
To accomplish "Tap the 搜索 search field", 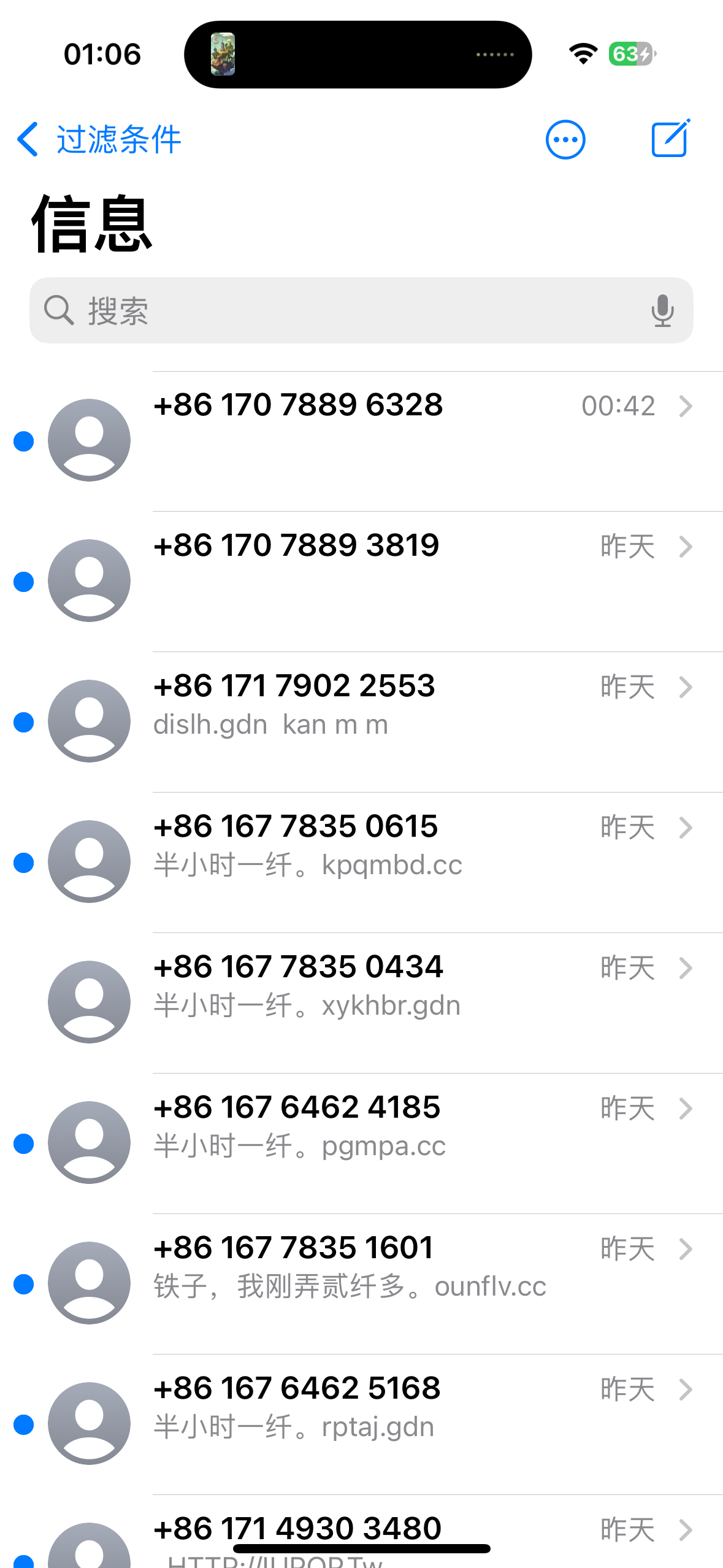I will point(343,310).
